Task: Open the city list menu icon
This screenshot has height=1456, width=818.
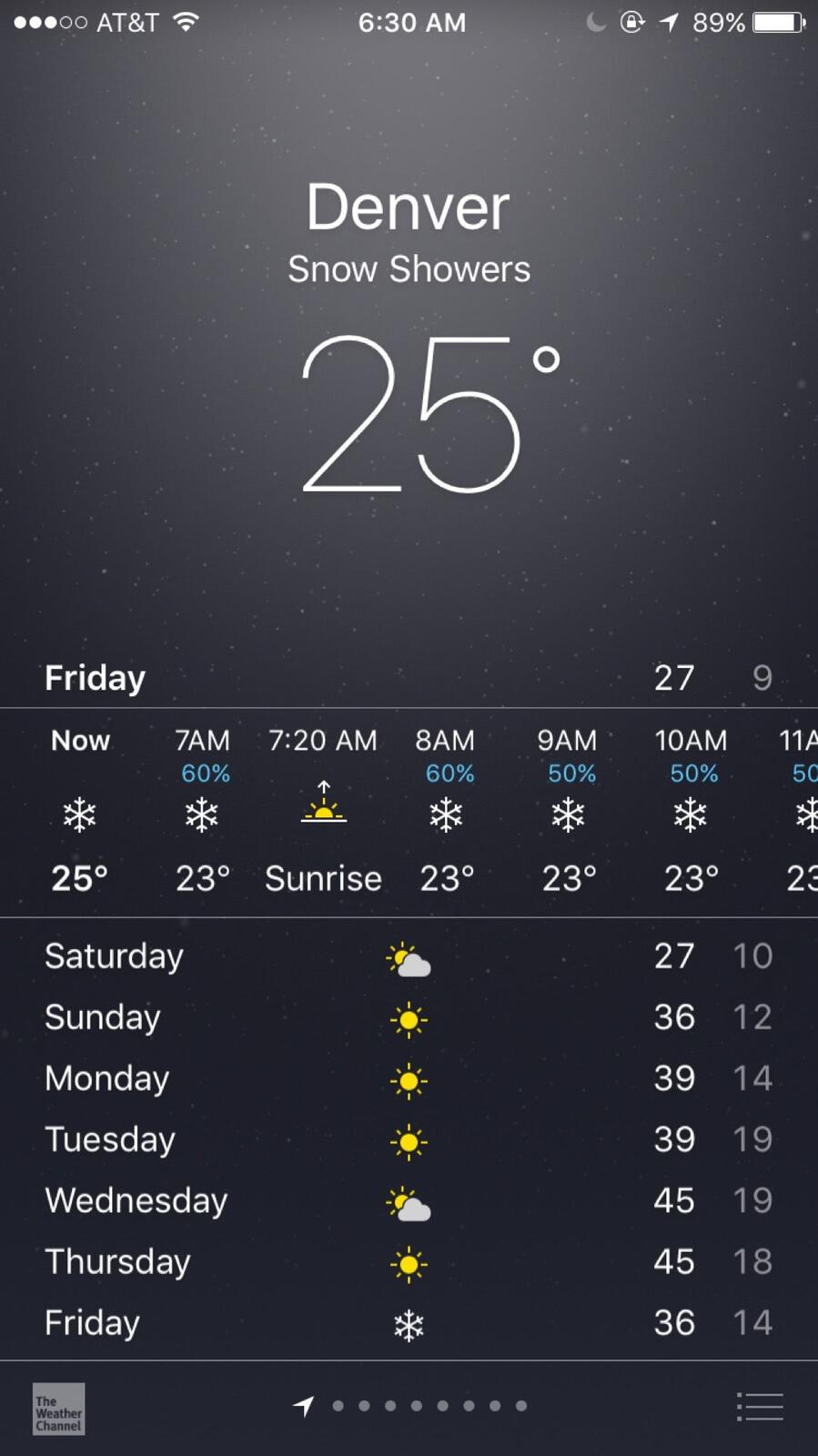Action: (760, 1407)
